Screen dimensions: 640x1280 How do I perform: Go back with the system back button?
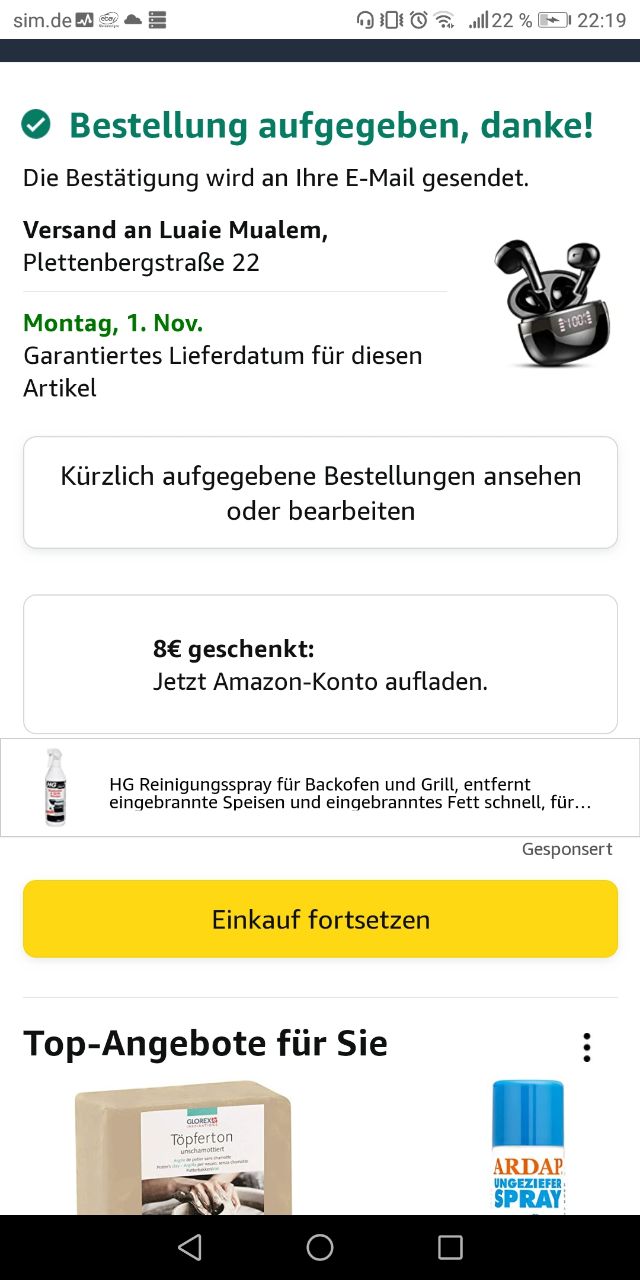coord(189,1247)
